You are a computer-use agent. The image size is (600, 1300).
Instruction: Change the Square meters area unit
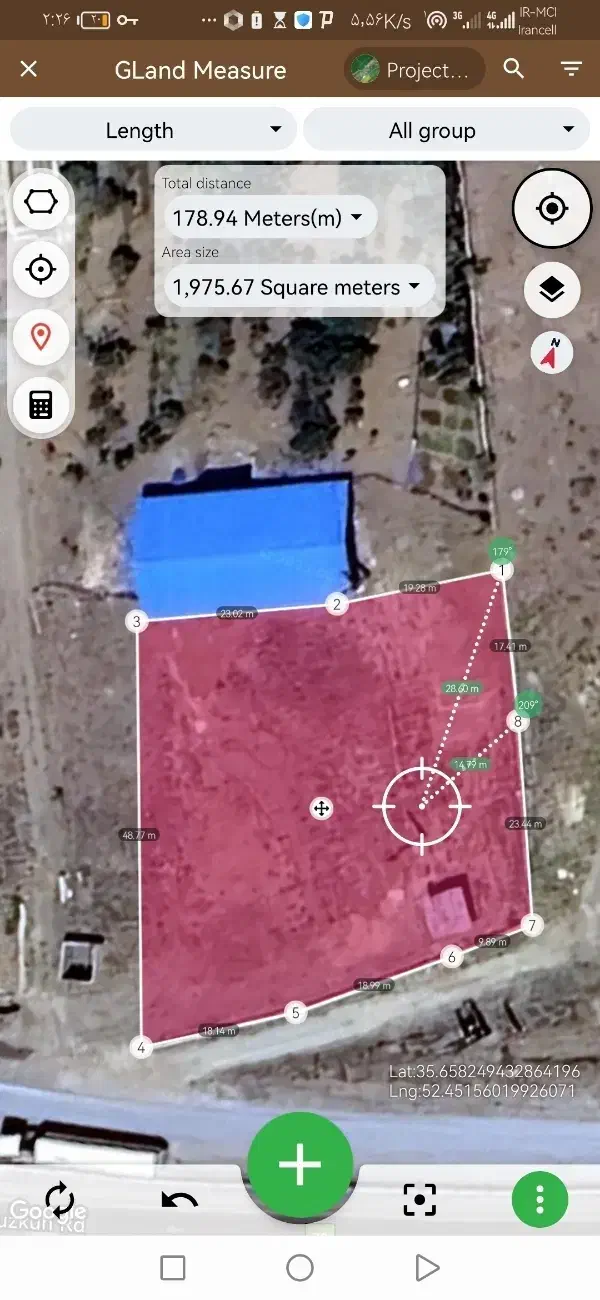(298, 287)
